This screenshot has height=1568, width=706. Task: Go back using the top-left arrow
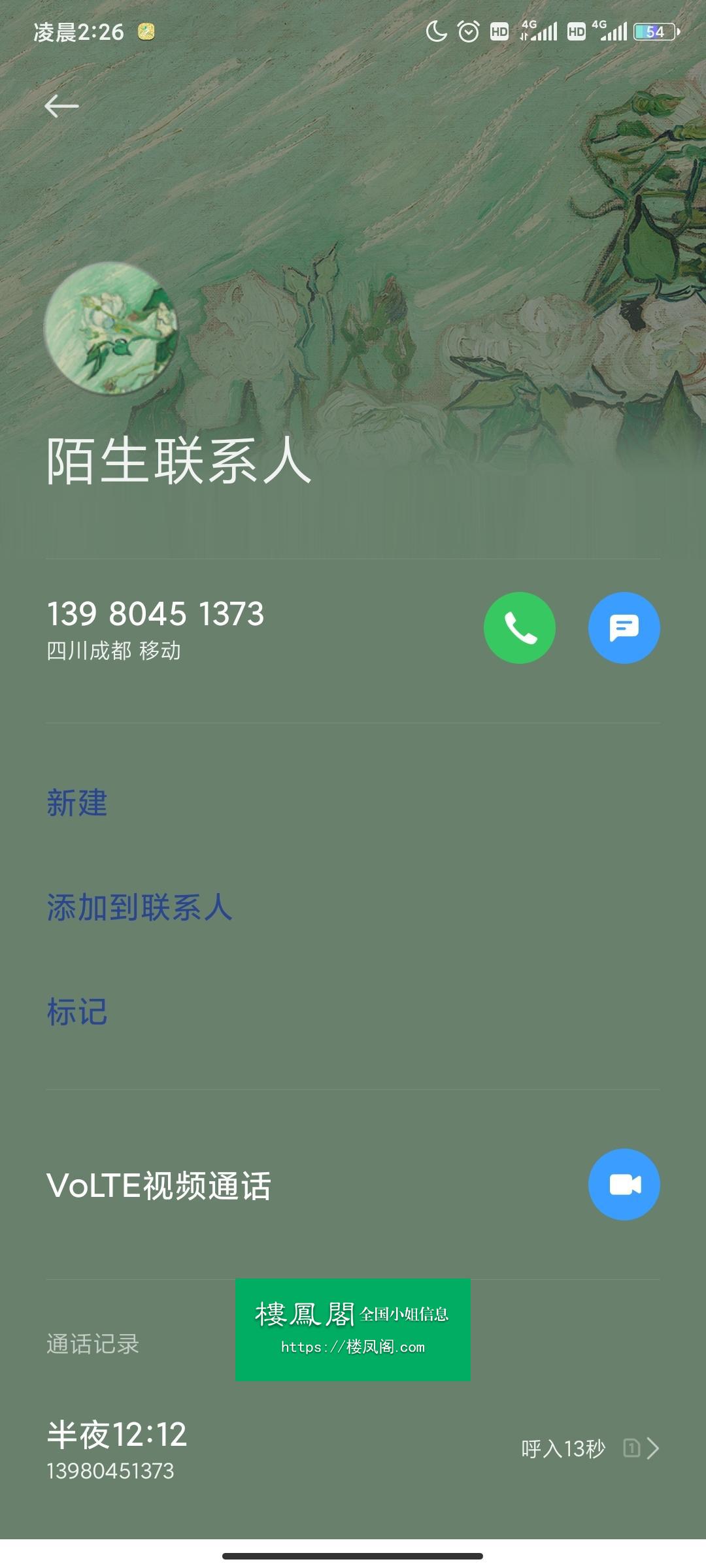point(61,106)
